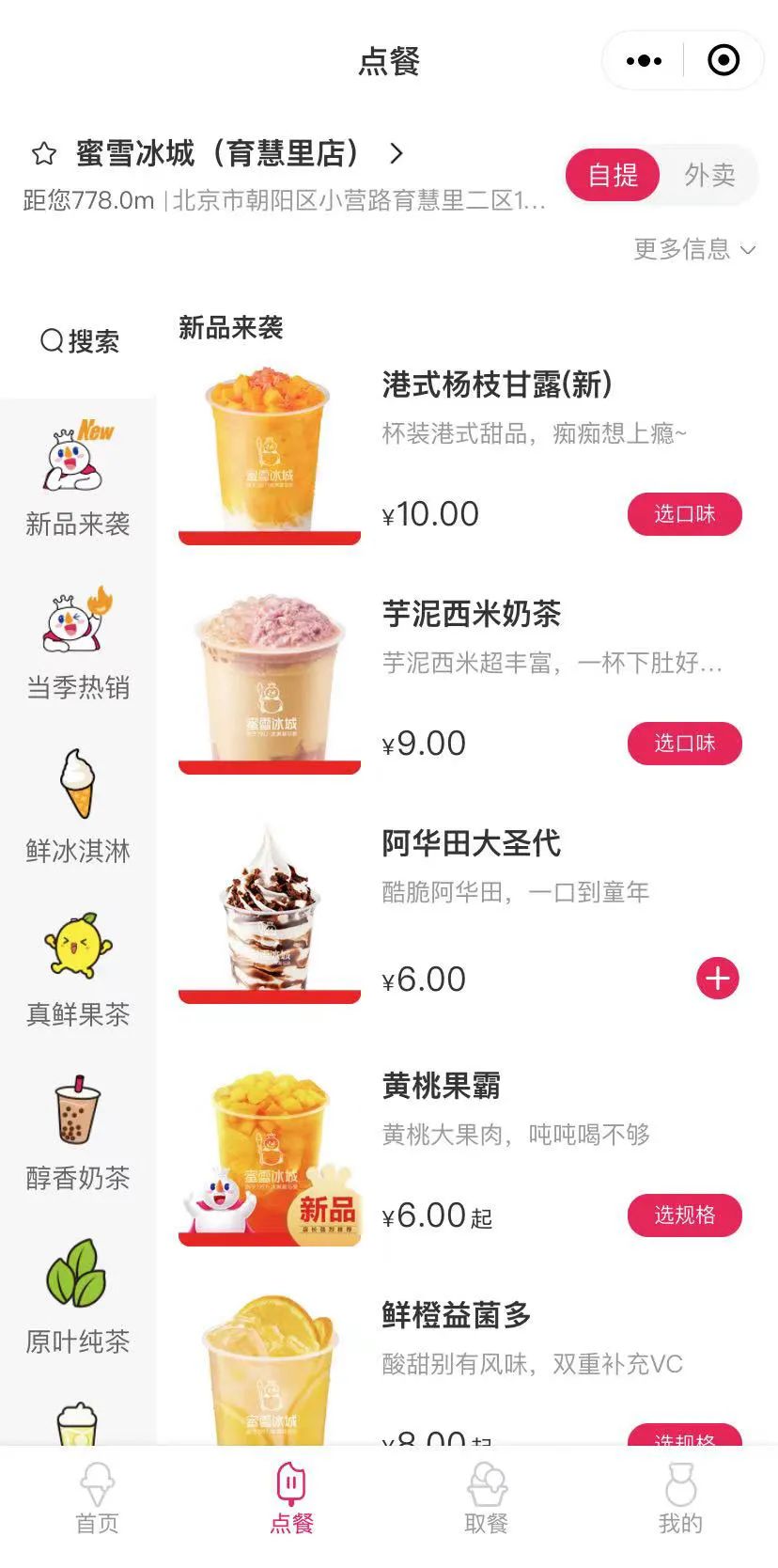Close the mini-program with the circle icon
This screenshot has width=778, height=1568.
723,61
